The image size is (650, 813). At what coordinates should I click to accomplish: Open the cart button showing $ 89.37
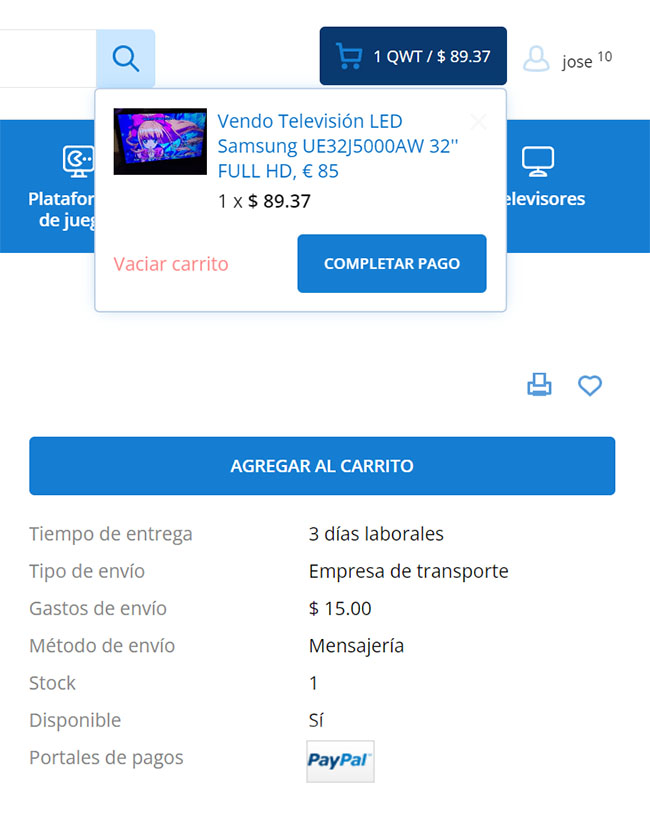pos(413,56)
